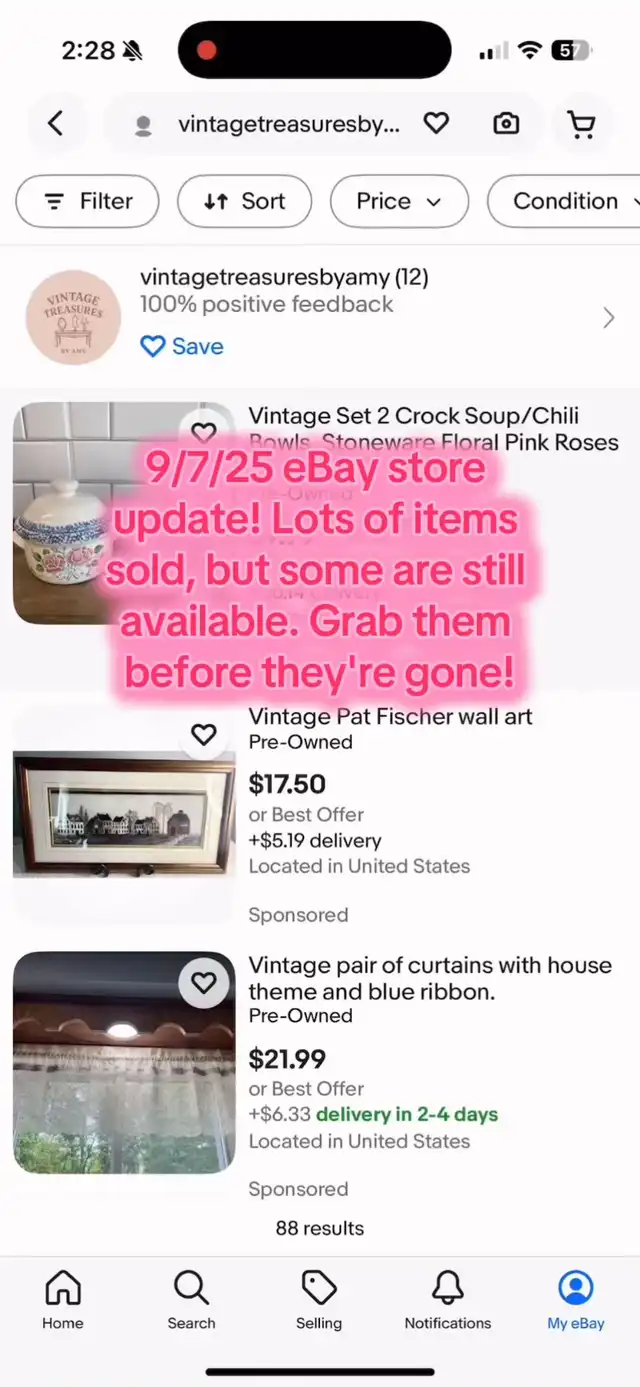Image resolution: width=640 pixels, height=1387 pixels.
Task: Save the vintagetreasuresbyamy seller
Action: (182, 346)
